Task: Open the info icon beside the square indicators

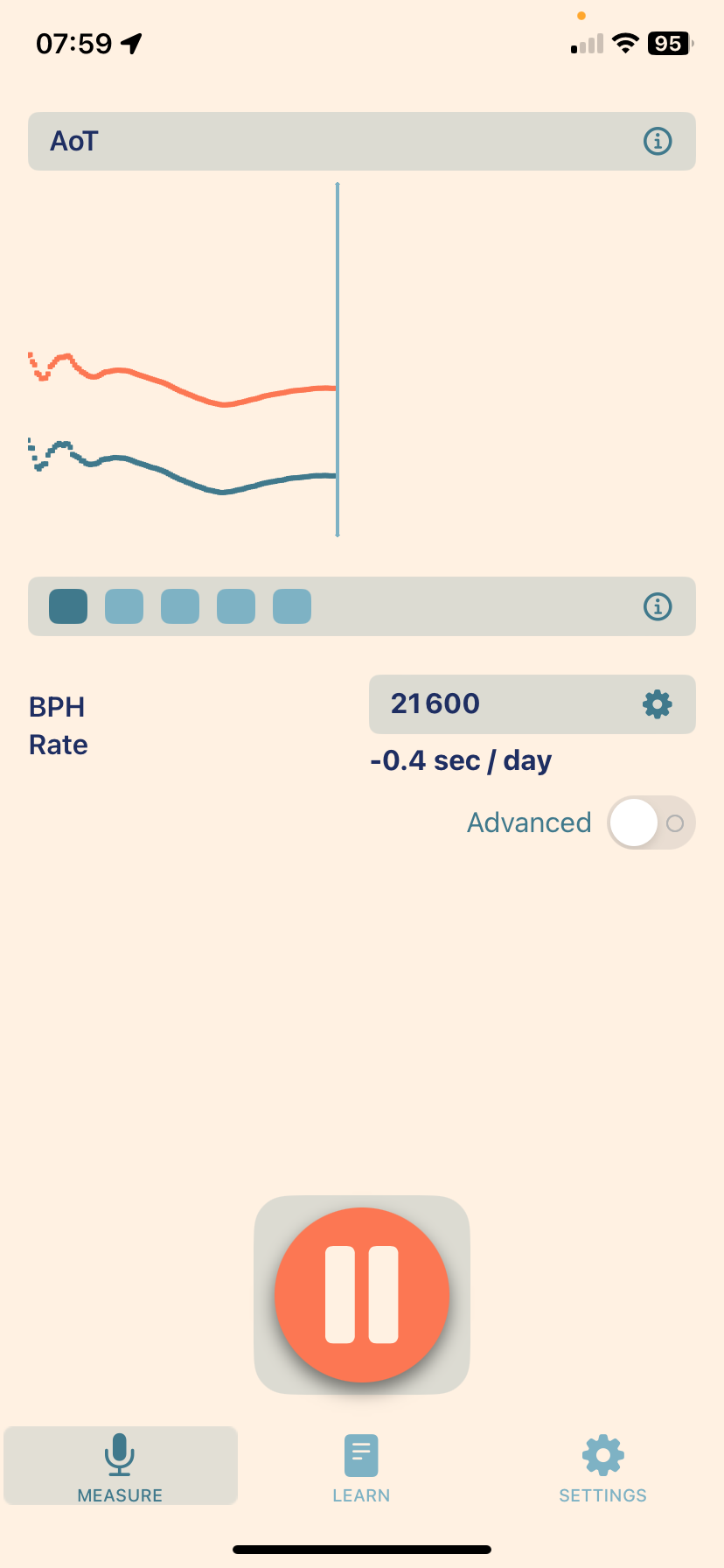Action: tap(658, 606)
